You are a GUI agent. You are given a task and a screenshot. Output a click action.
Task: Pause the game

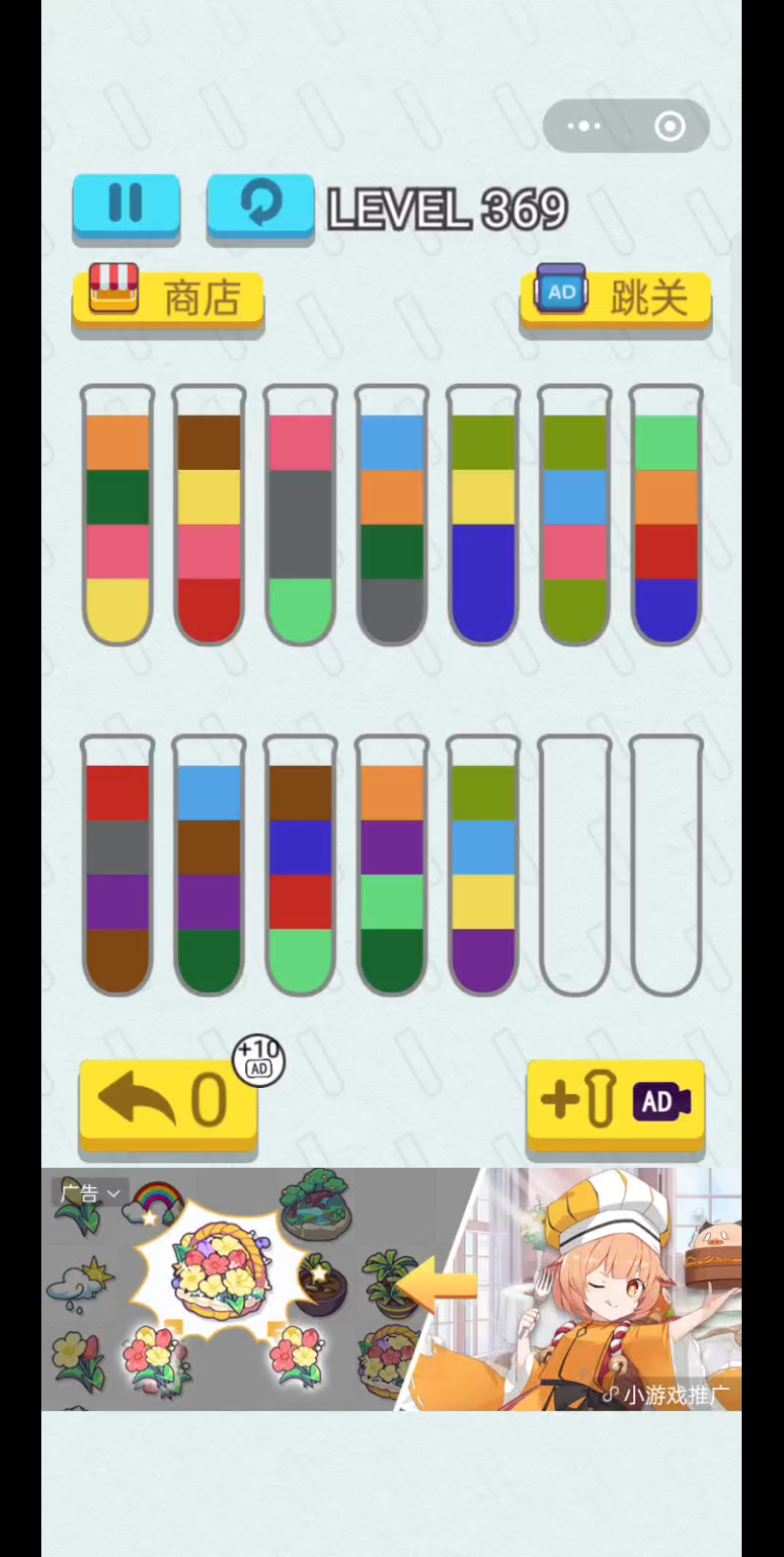(126, 205)
